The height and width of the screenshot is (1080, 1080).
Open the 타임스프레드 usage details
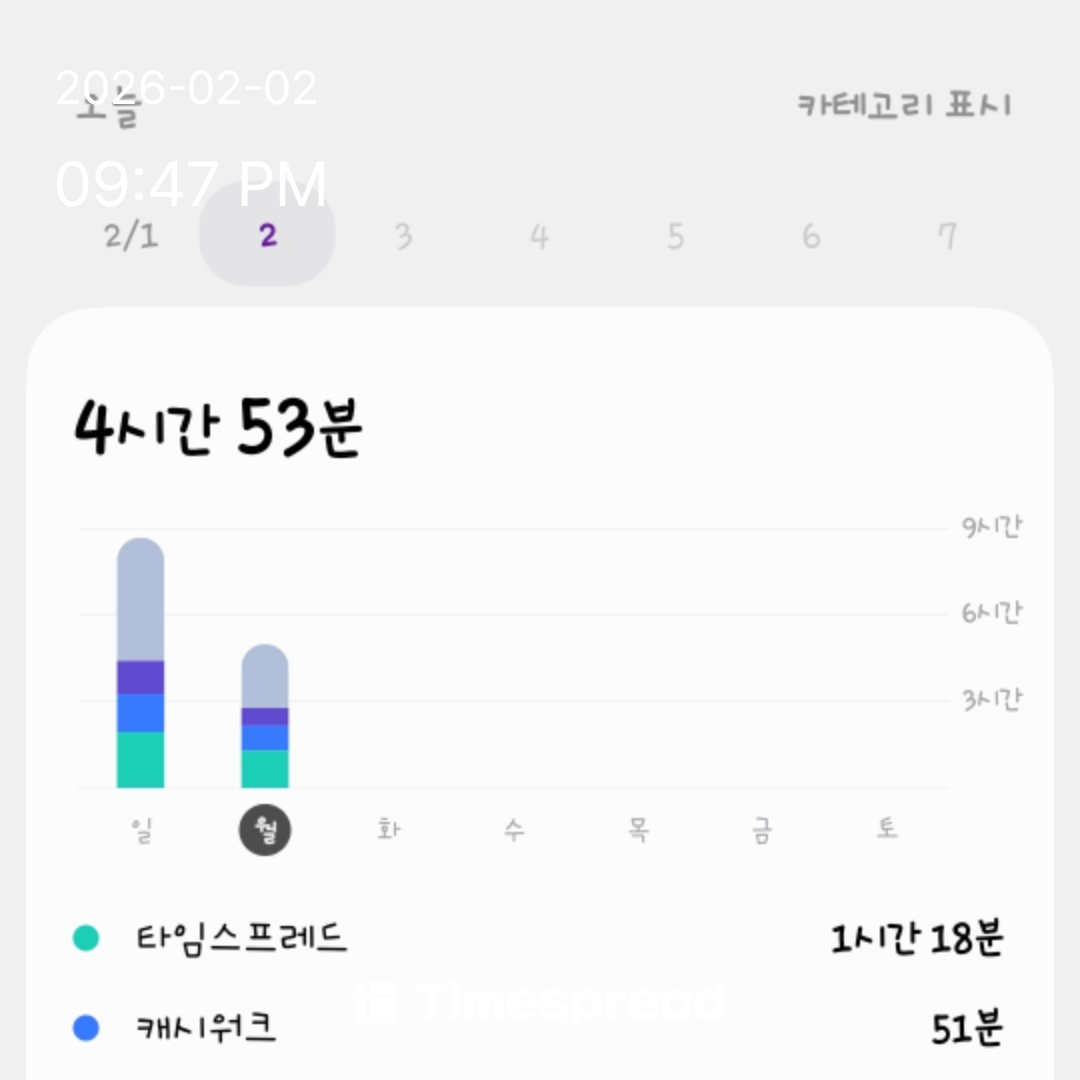pyautogui.click(x=540, y=938)
